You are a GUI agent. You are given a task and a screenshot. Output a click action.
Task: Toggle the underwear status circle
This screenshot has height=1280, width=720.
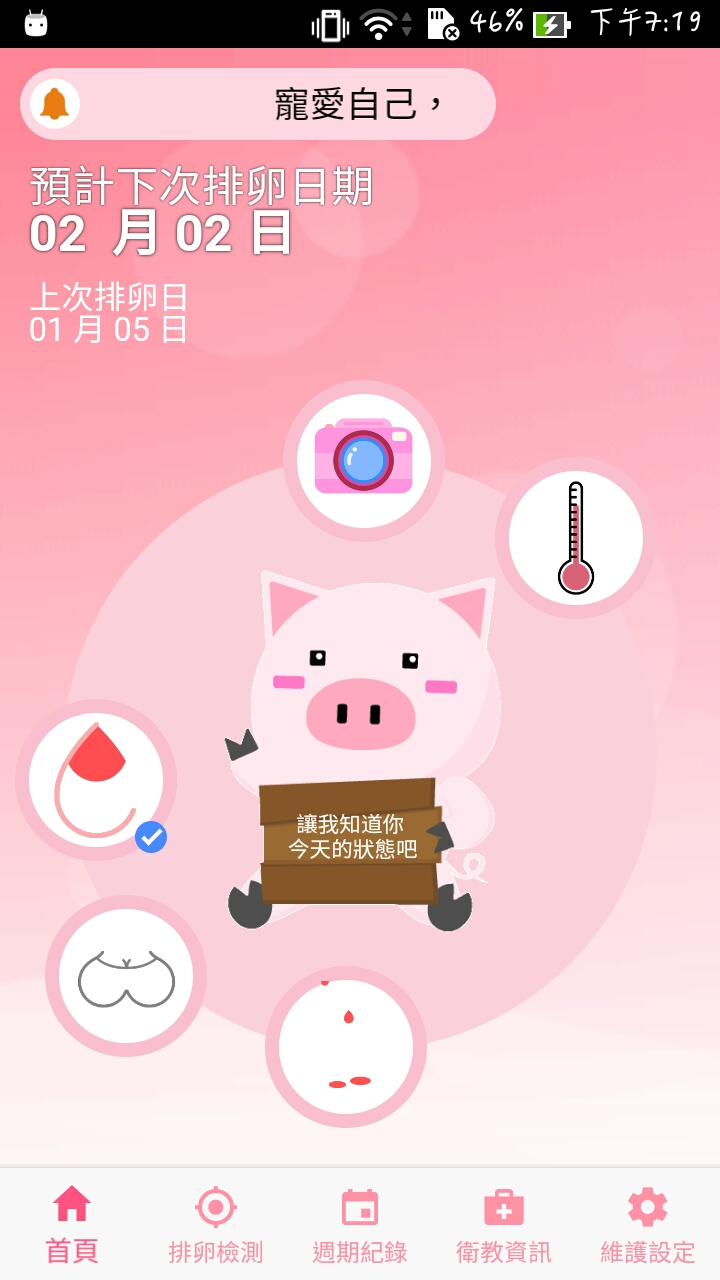[x=123, y=976]
